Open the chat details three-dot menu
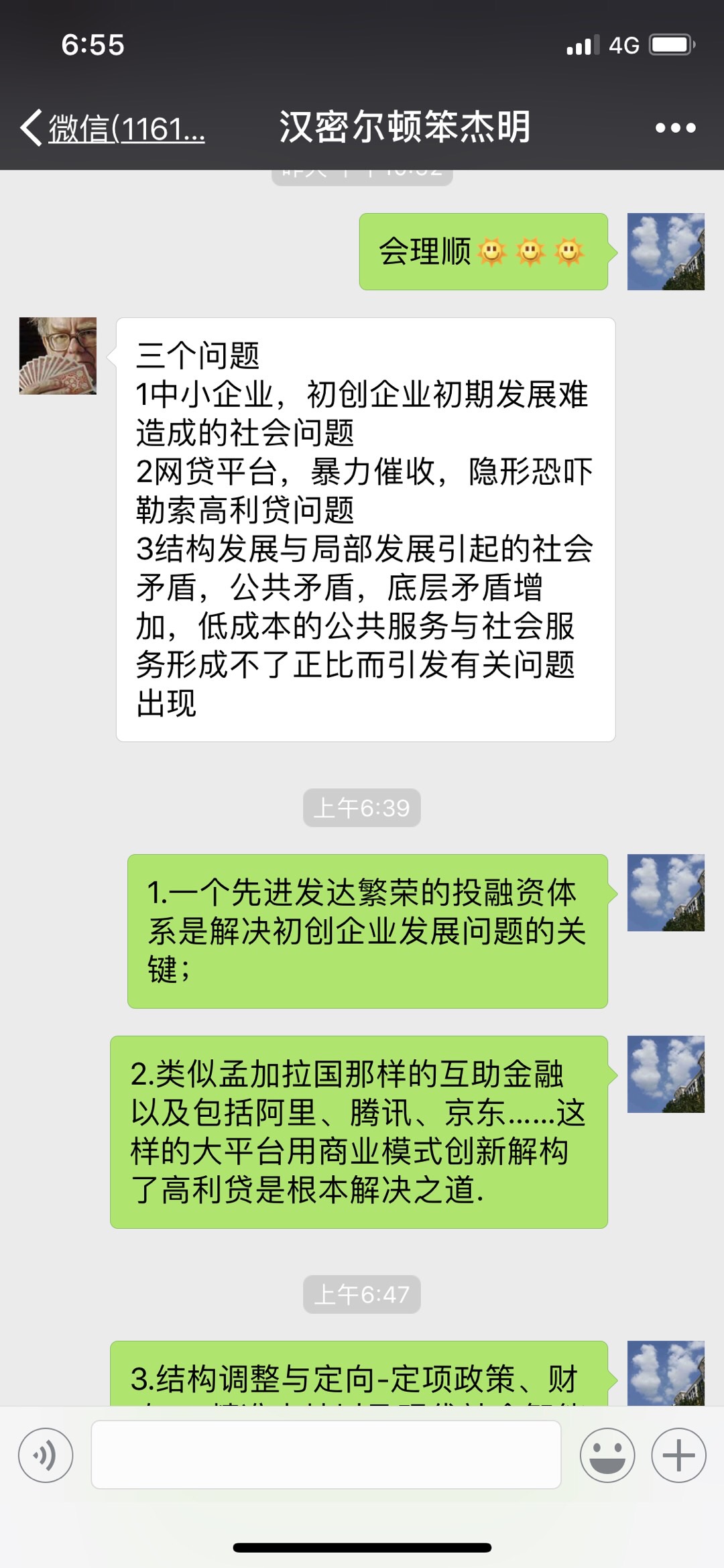 675,128
